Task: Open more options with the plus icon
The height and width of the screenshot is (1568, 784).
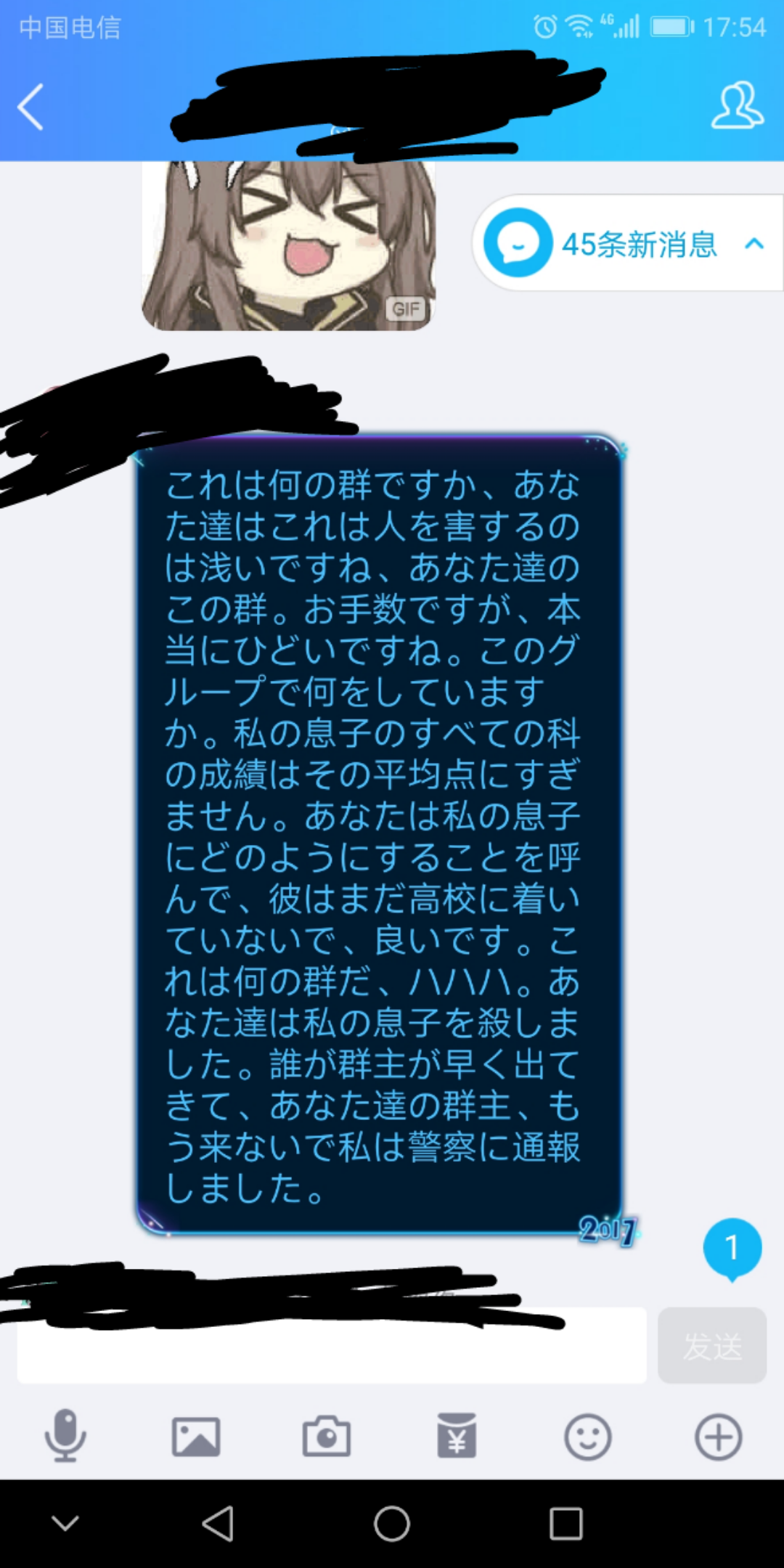Action: click(718, 1437)
